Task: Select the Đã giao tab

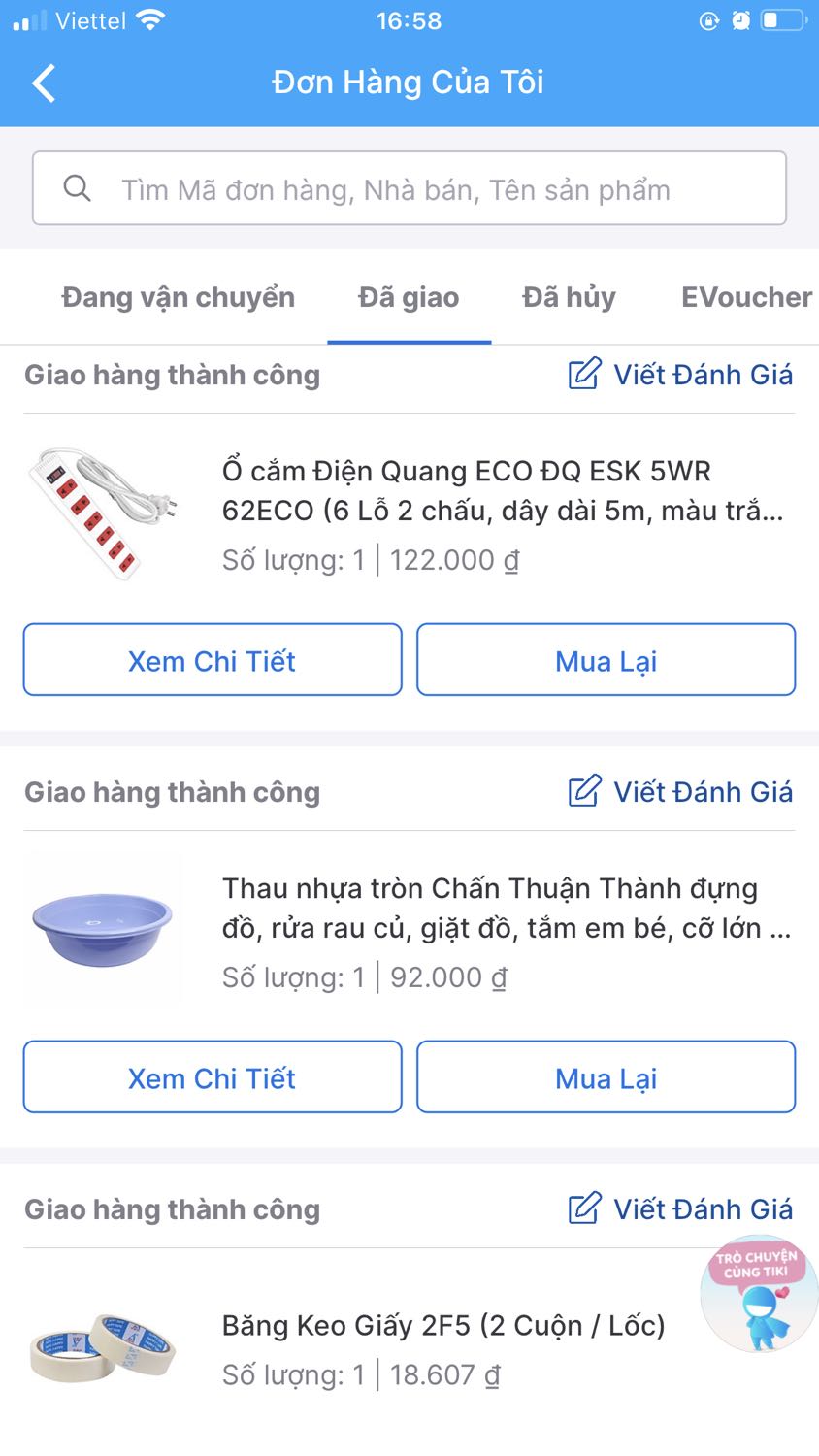Action: (409, 297)
